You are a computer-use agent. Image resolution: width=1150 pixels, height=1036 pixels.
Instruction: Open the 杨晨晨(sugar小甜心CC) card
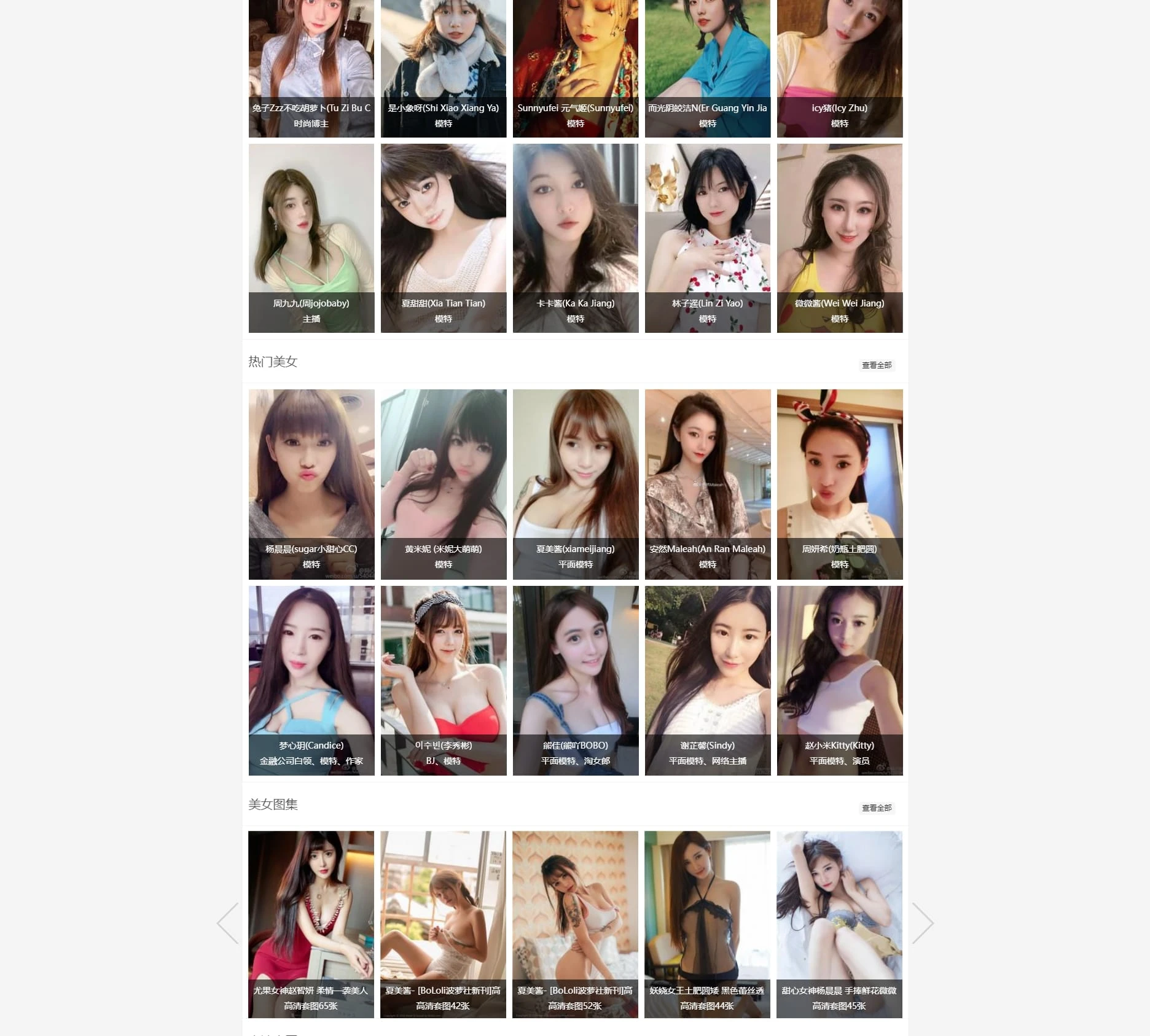click(311, 484)
